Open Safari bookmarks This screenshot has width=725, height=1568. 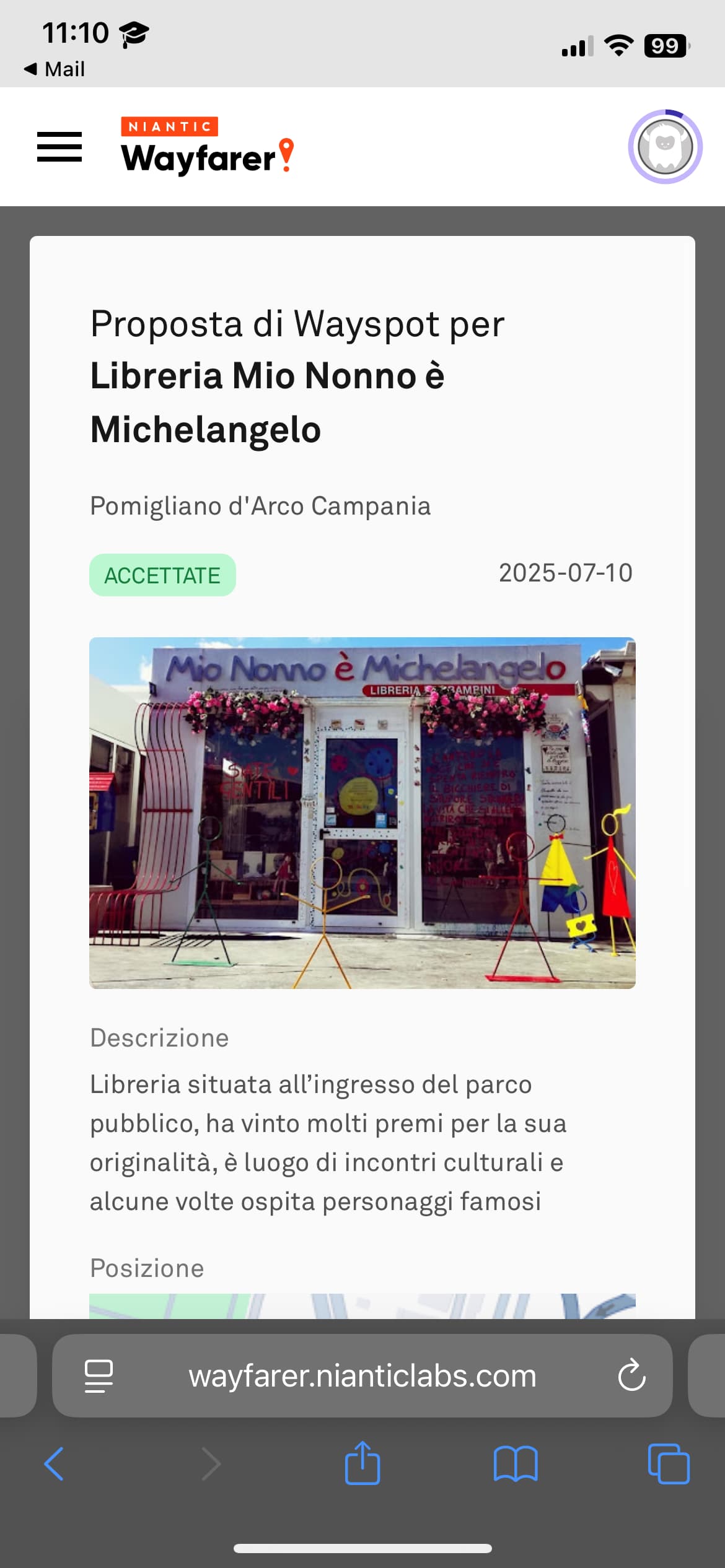coord(516,1464)
